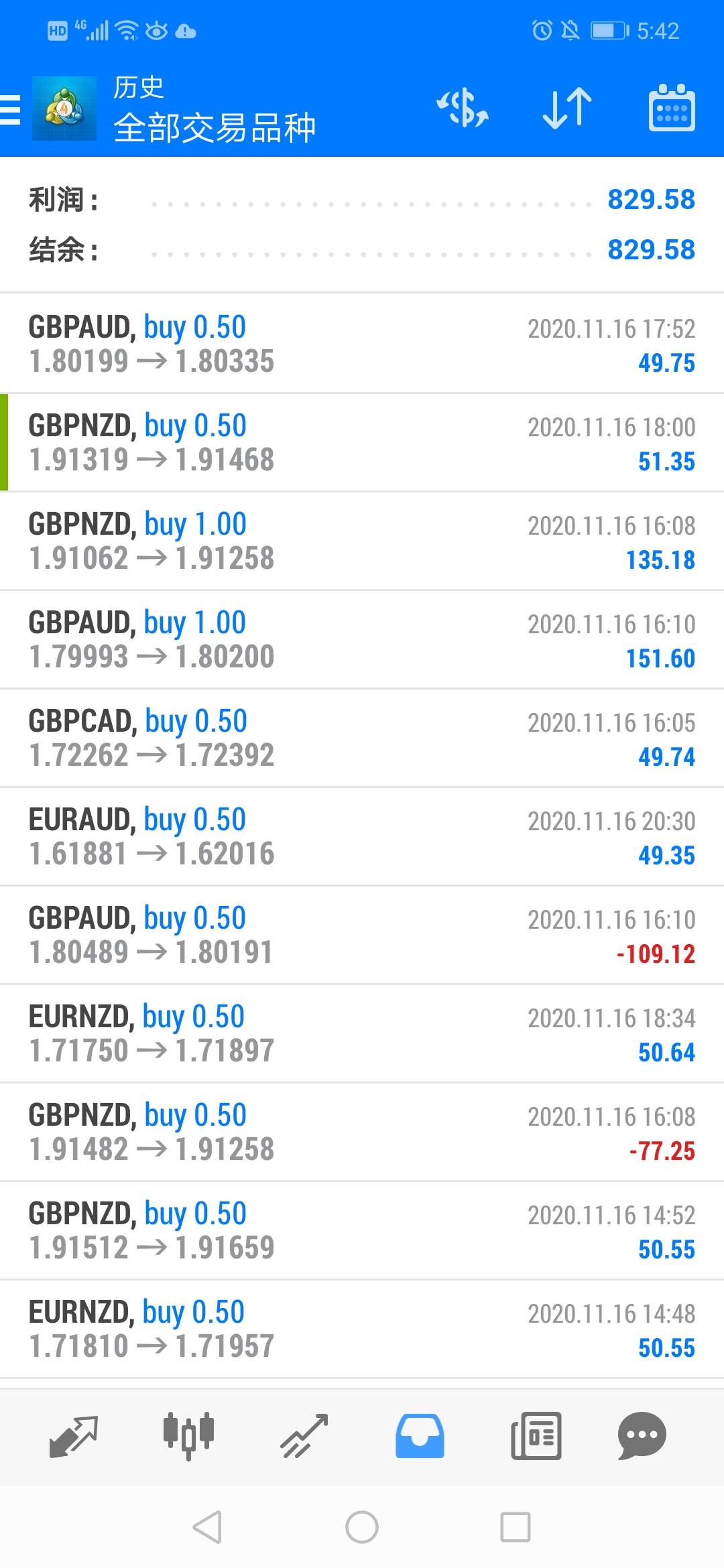Screen dimensions: 724x1568
Task: Open GBPNZD trade with -77.25 loss
Action: click(362, 1132)
